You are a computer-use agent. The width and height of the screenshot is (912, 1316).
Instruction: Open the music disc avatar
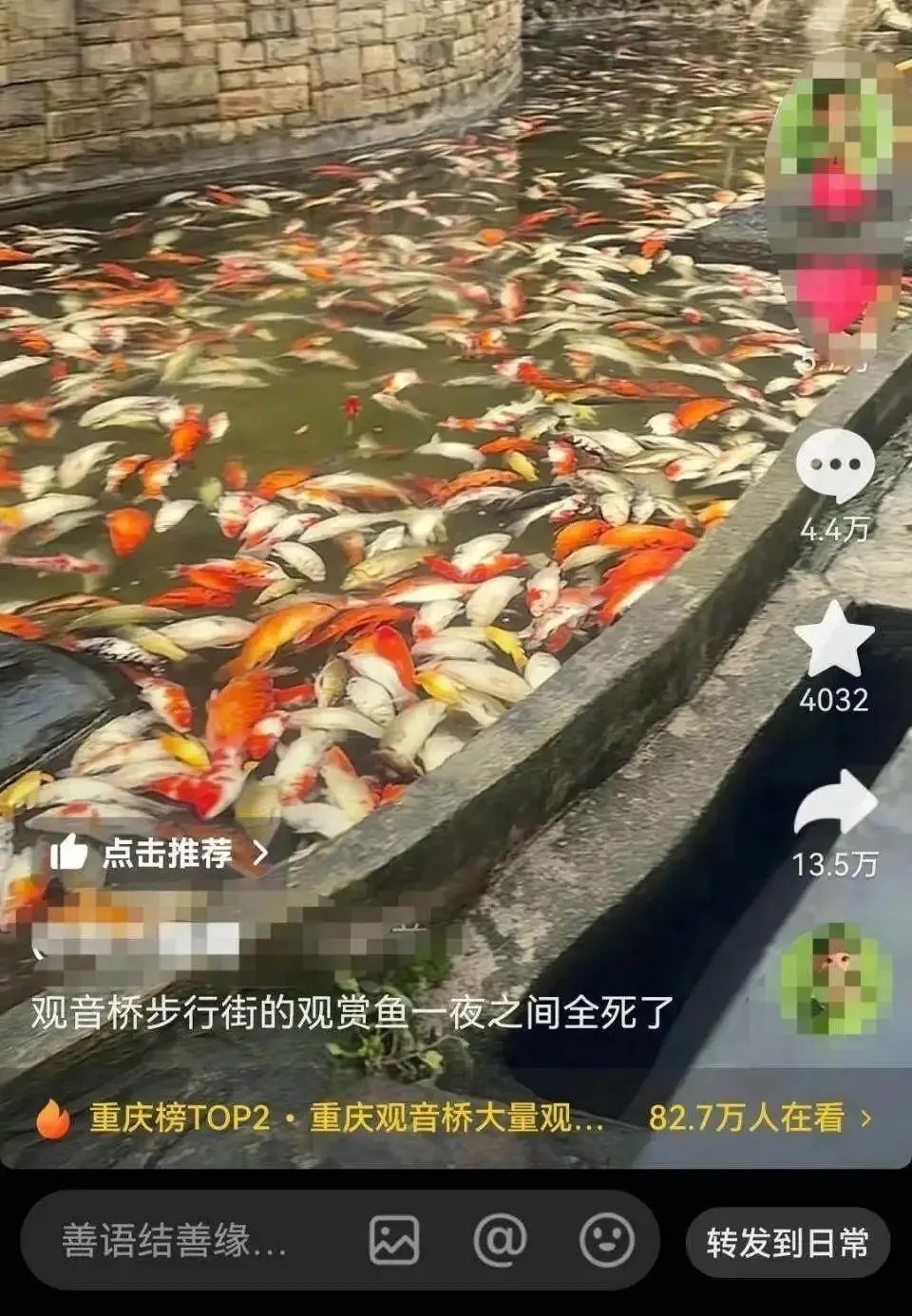tap(834, 978)
